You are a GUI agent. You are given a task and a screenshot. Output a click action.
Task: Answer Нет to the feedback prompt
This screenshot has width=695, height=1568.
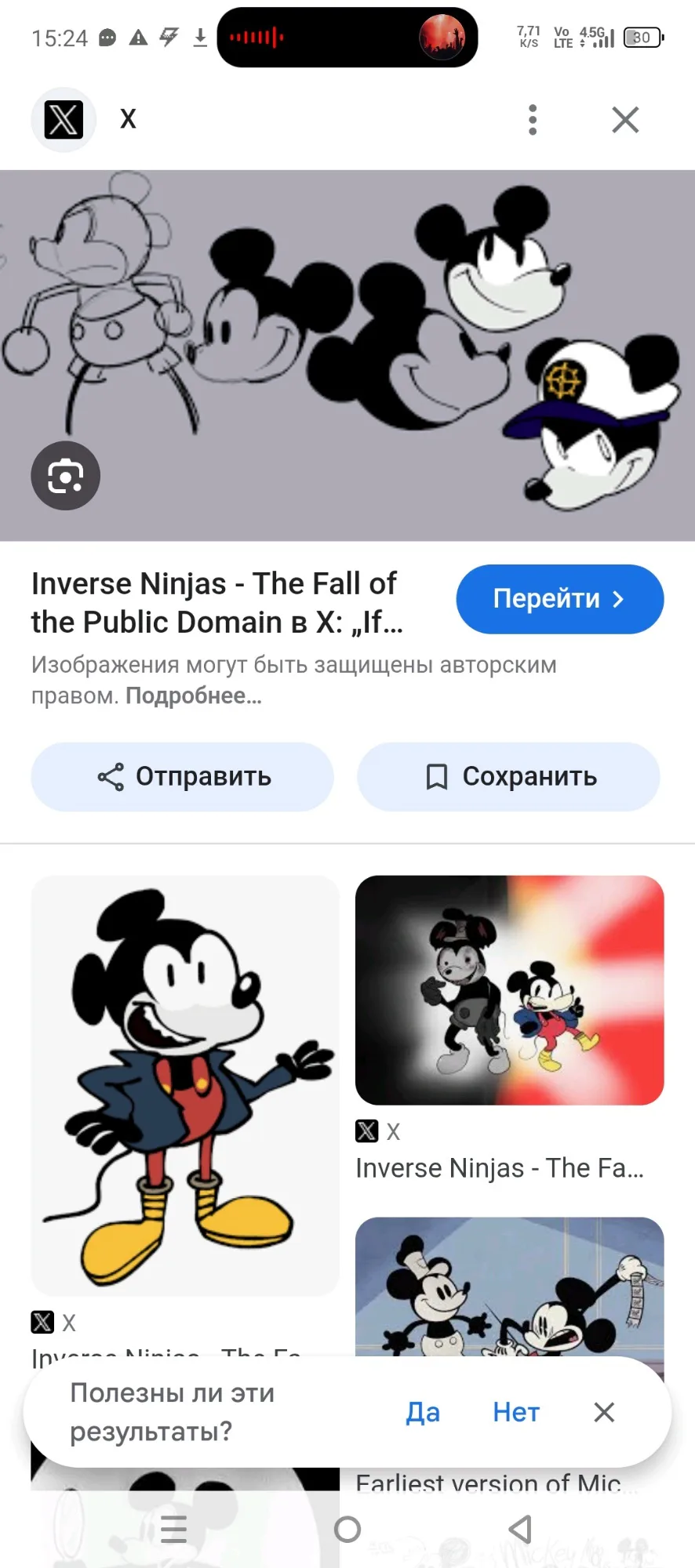click(x=516, y=1412)
